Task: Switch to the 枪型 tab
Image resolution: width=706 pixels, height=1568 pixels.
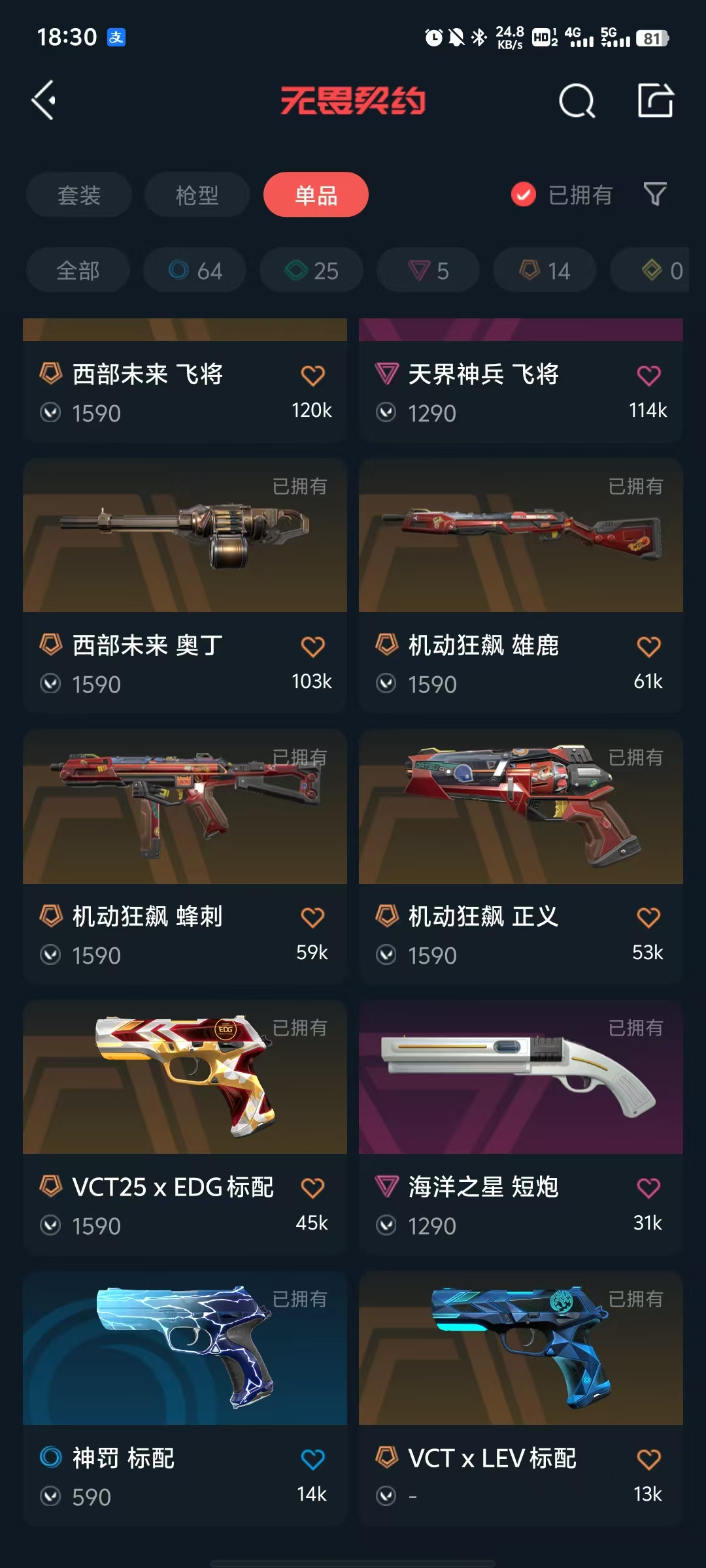Action: (x=197, y=195)
